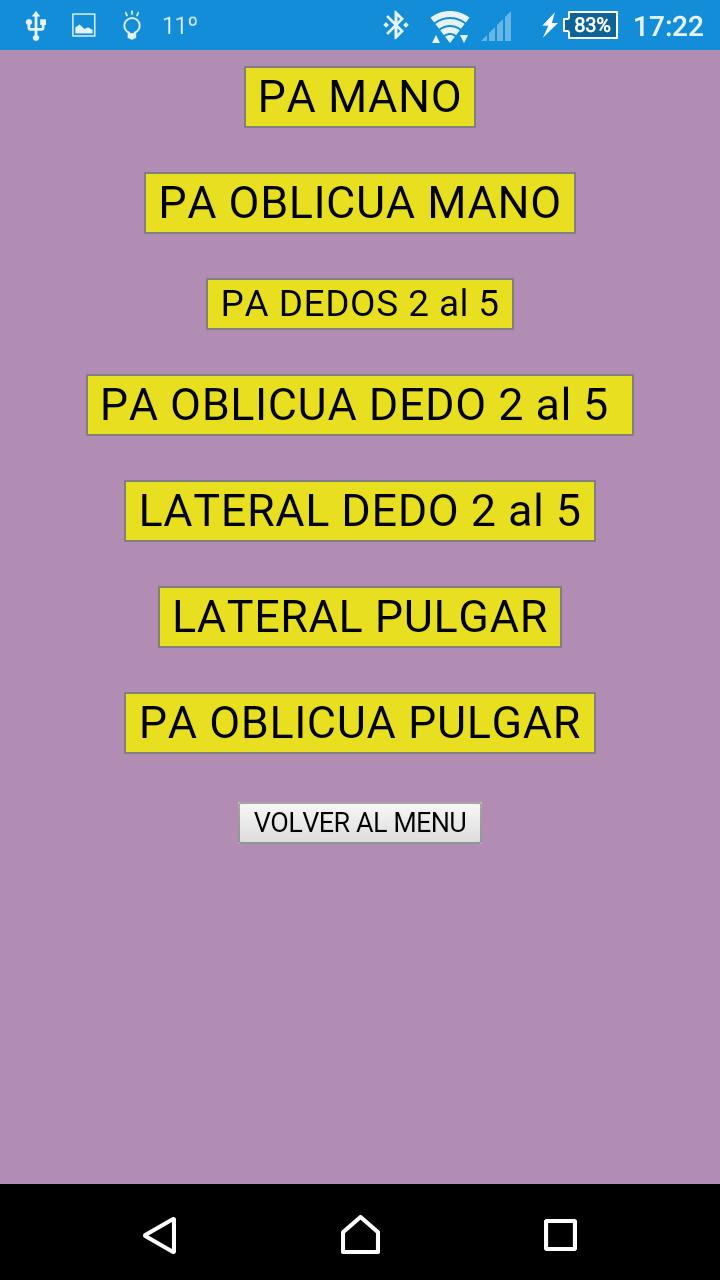Choose PA DEDOS 2 al 5
Screen dimensions: 720x1280
[360, 303]
